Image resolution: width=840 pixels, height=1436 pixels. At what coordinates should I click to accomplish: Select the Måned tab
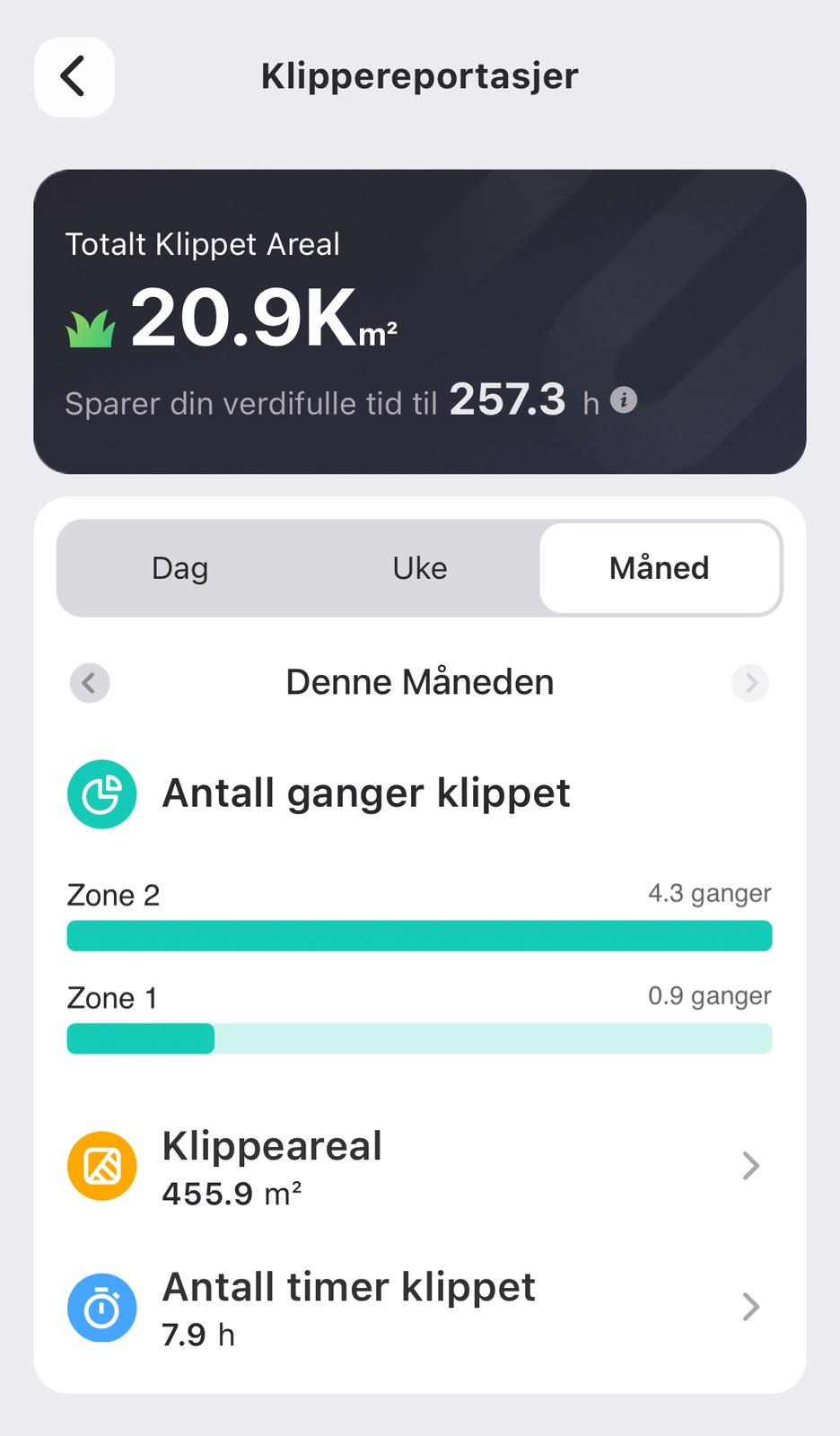tap(660, 568)
